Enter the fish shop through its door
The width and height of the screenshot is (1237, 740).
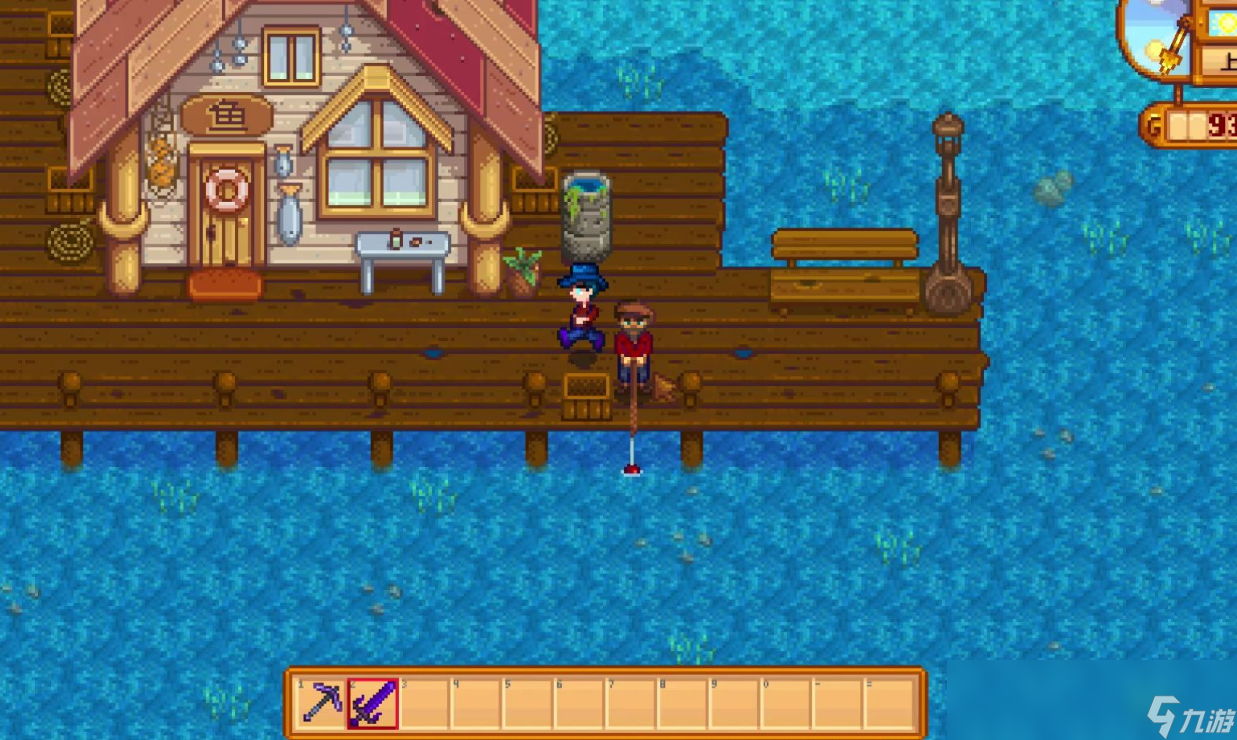pyautogui.click(x=226, y=222)
